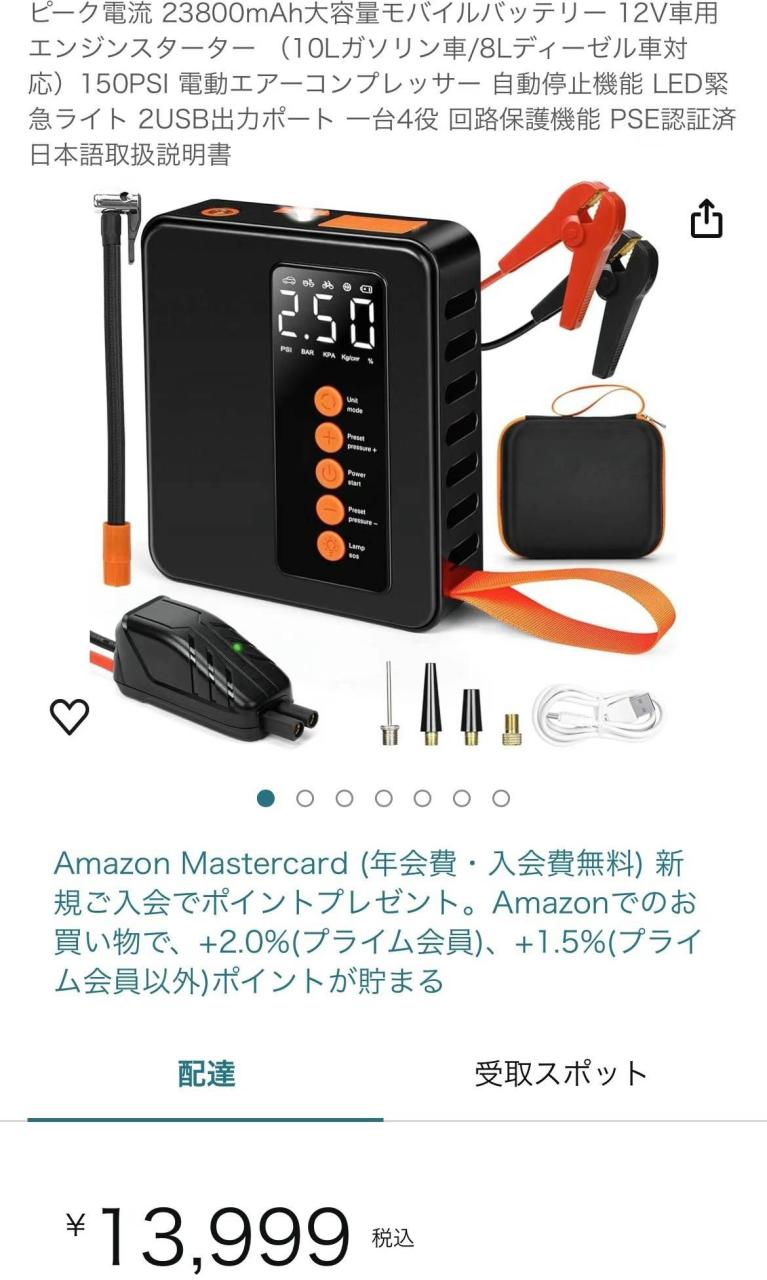Open the Amazon Mastercard points offer link
The image size is (767, 1280).
pyautogui.click(x=376, y=921)
